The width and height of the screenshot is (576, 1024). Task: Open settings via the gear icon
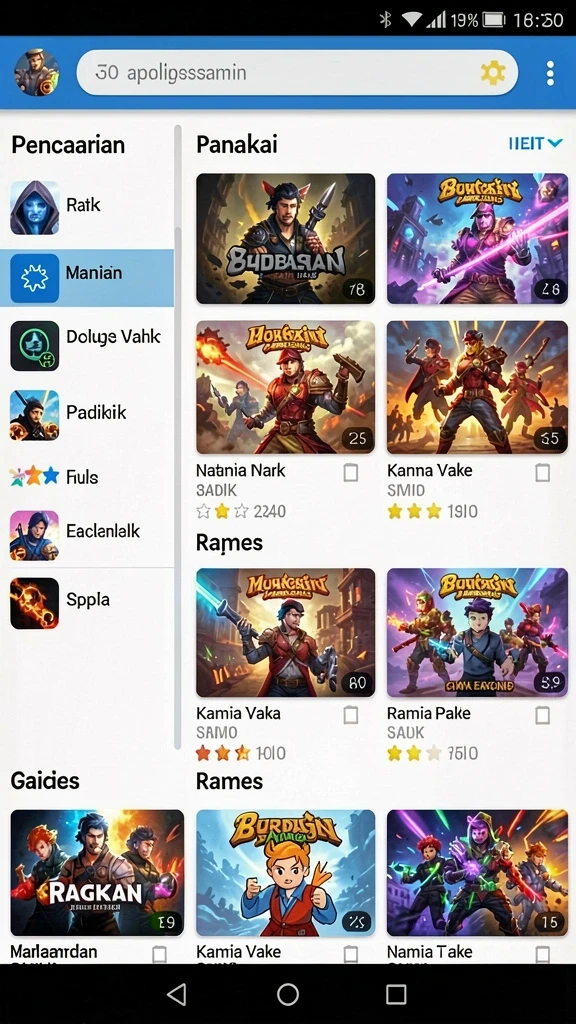pyautogui.click(x=493, y=72)
